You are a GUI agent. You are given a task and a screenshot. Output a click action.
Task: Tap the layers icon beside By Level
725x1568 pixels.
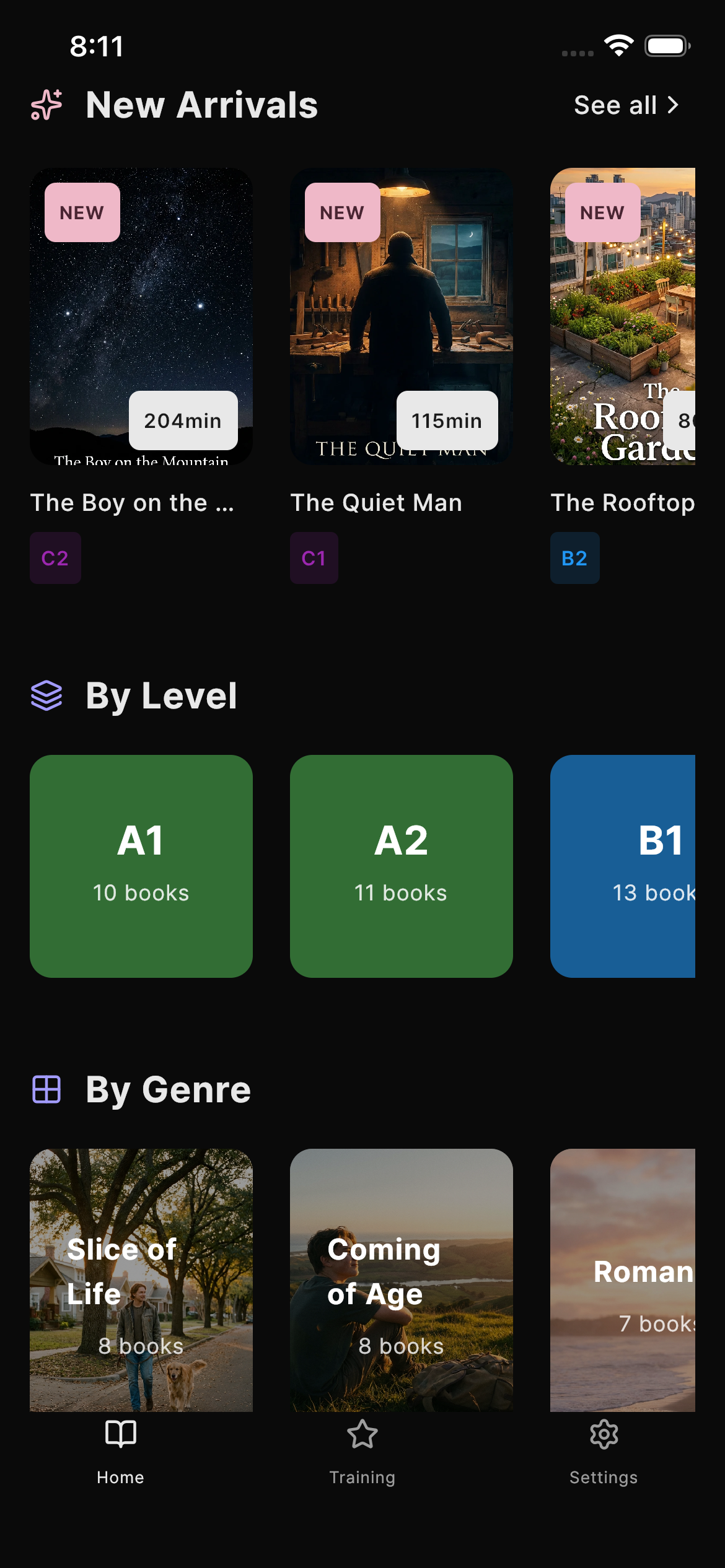coord(46,696)
